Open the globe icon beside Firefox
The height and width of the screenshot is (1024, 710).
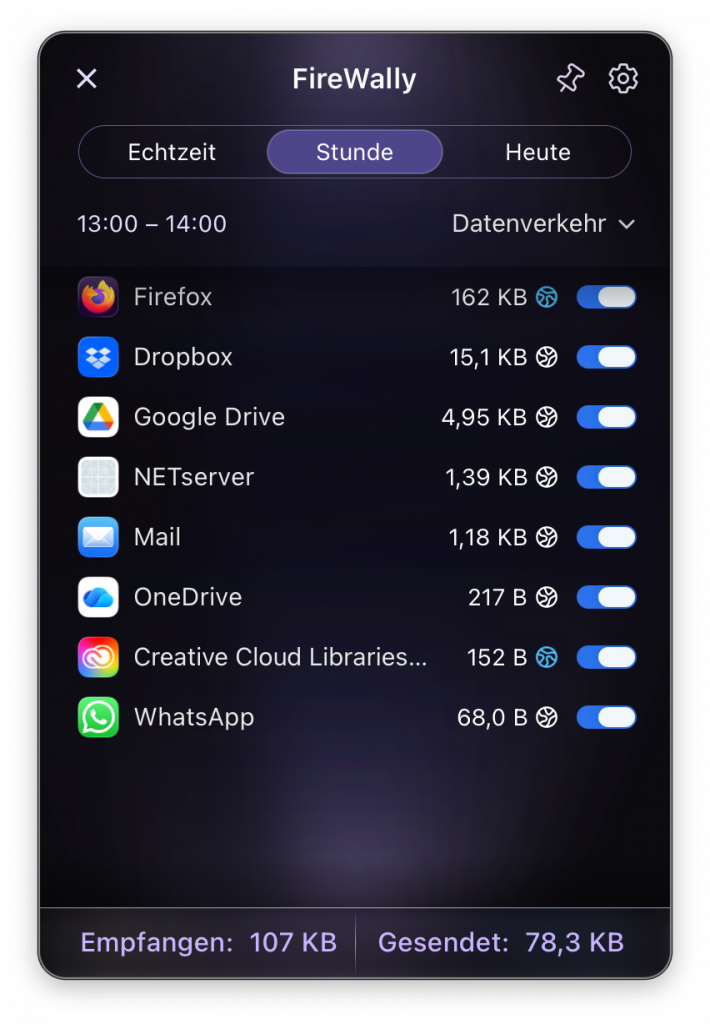(x=546, y=297)
